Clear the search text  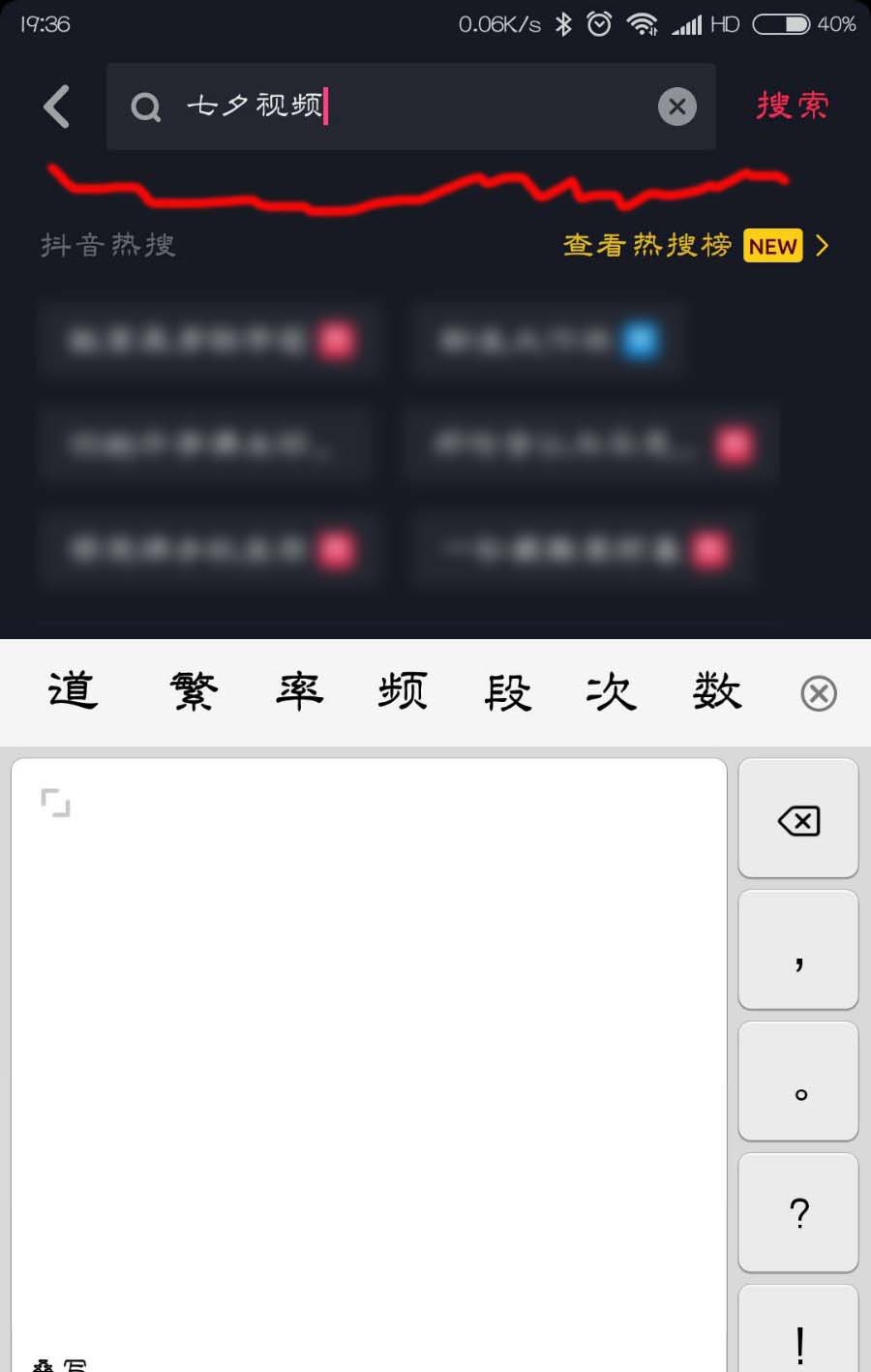676,107
